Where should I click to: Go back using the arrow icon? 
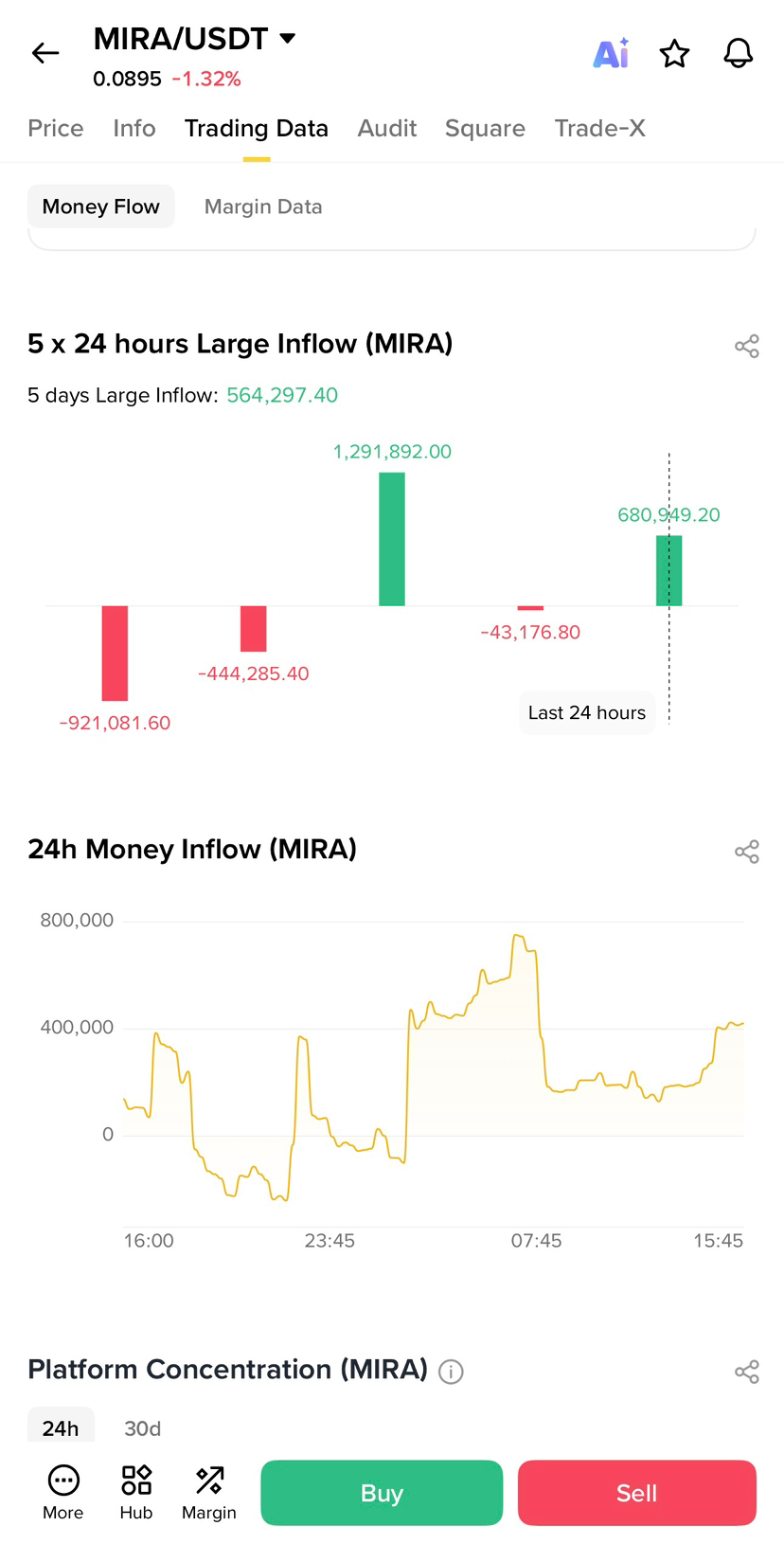[45, 54]
